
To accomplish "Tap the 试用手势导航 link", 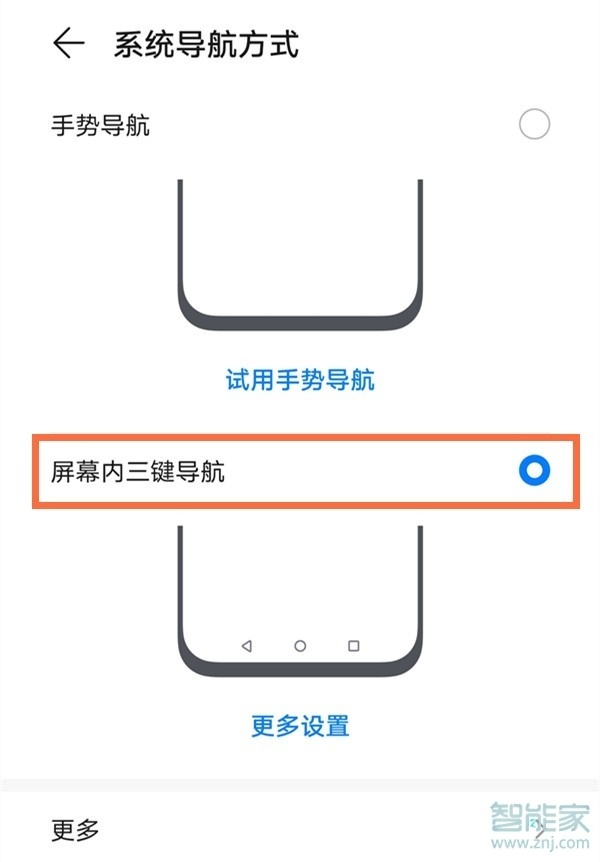I will [x=300, y=380].
